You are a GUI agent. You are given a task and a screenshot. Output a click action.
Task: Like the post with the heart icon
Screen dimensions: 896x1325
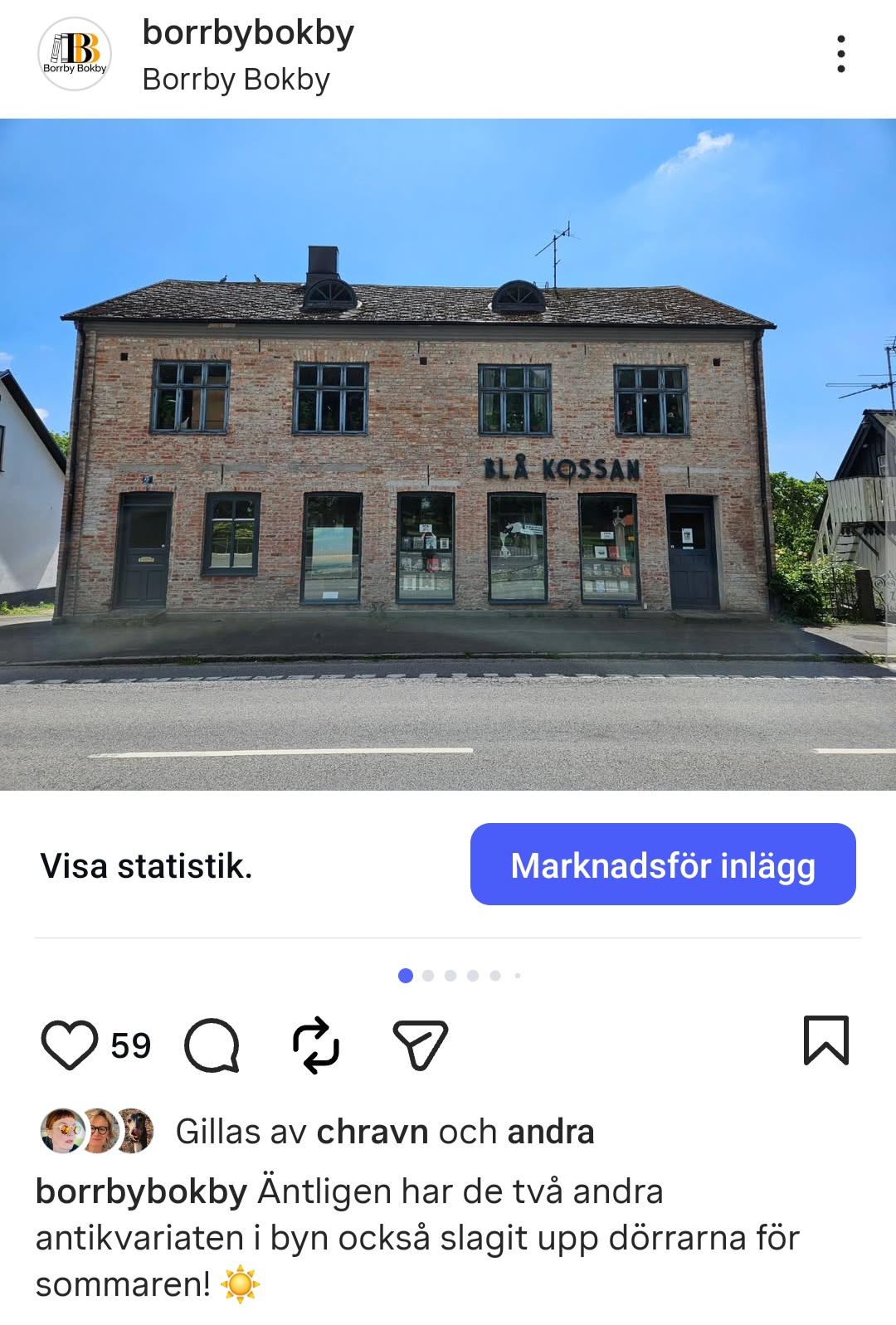pyautogui.click(x=70, y=1045)
